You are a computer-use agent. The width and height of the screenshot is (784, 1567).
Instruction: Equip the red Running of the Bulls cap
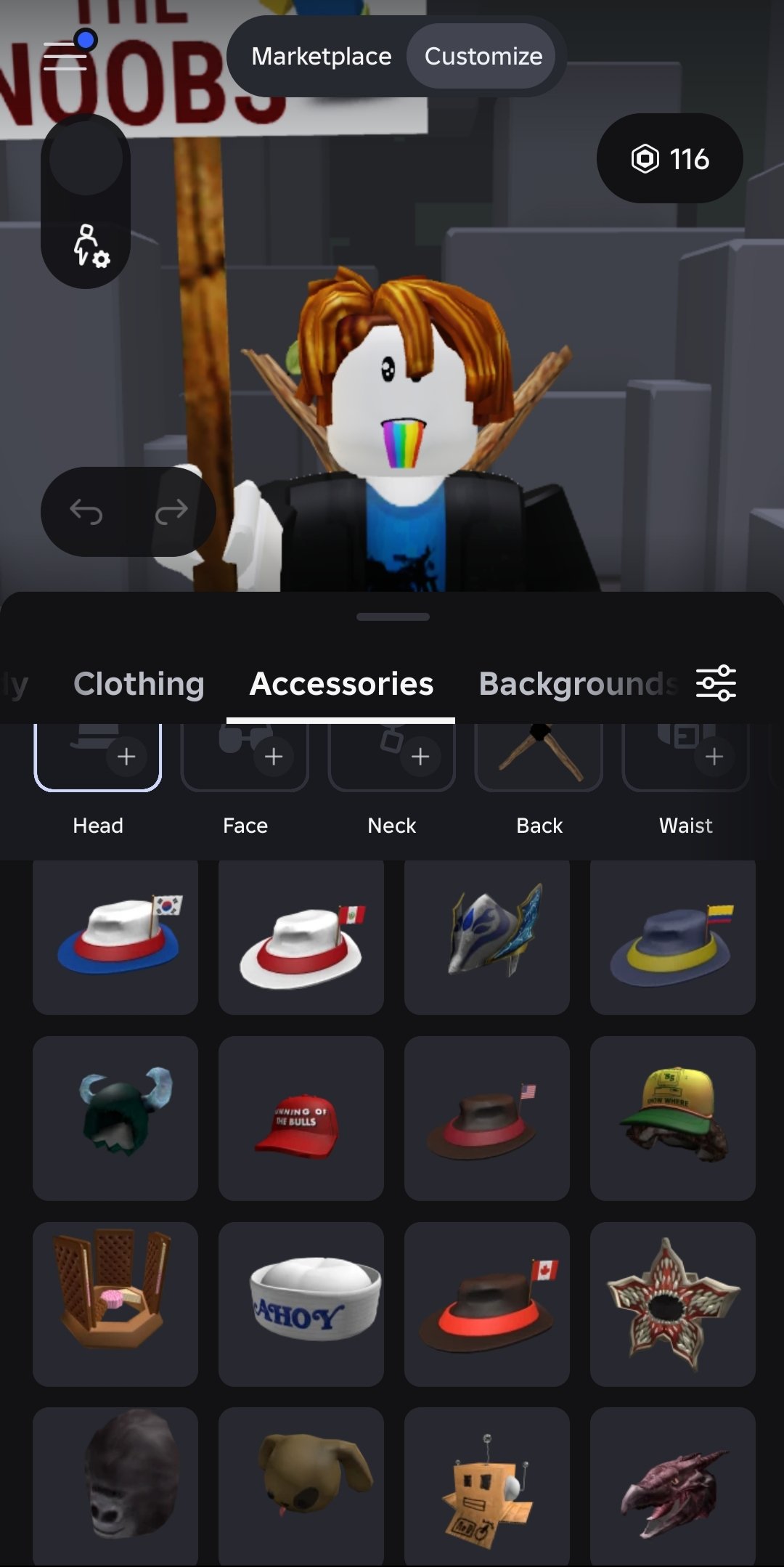[x=301, y=1118]
